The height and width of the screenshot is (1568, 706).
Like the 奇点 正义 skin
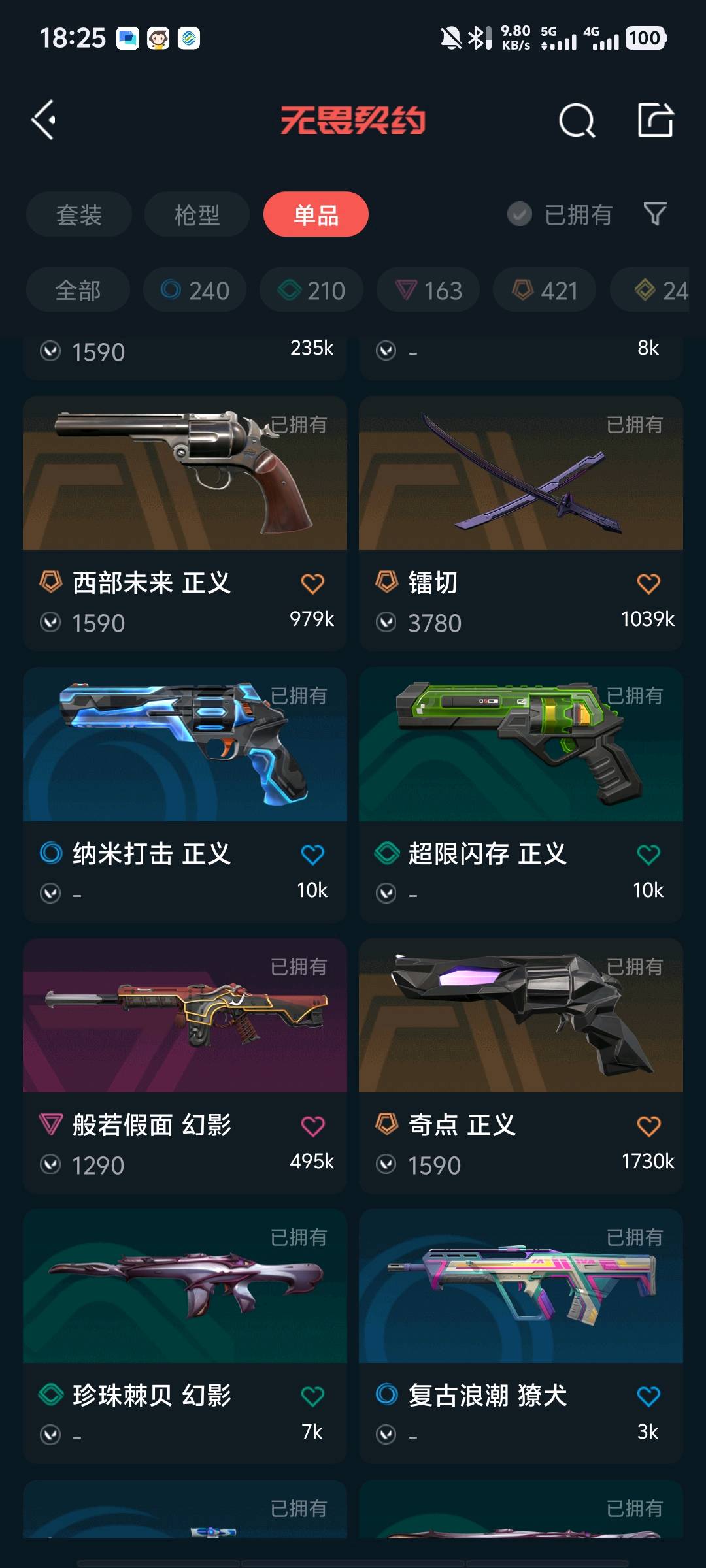click(648, 1126)
